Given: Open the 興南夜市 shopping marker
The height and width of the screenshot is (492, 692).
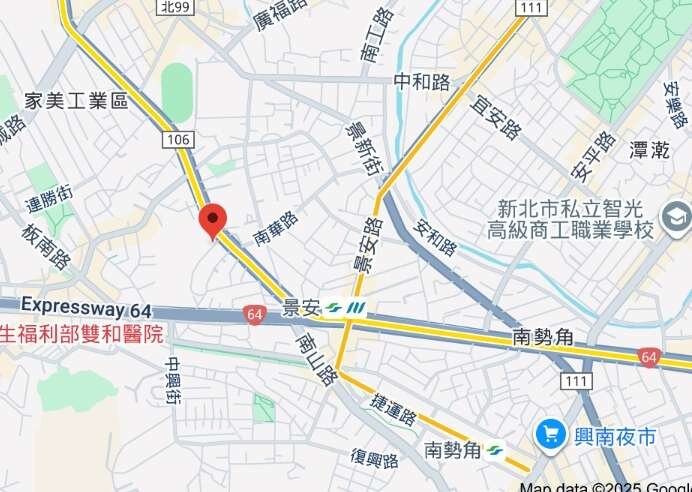Looking at the screenshot, I should click(550, 435).
